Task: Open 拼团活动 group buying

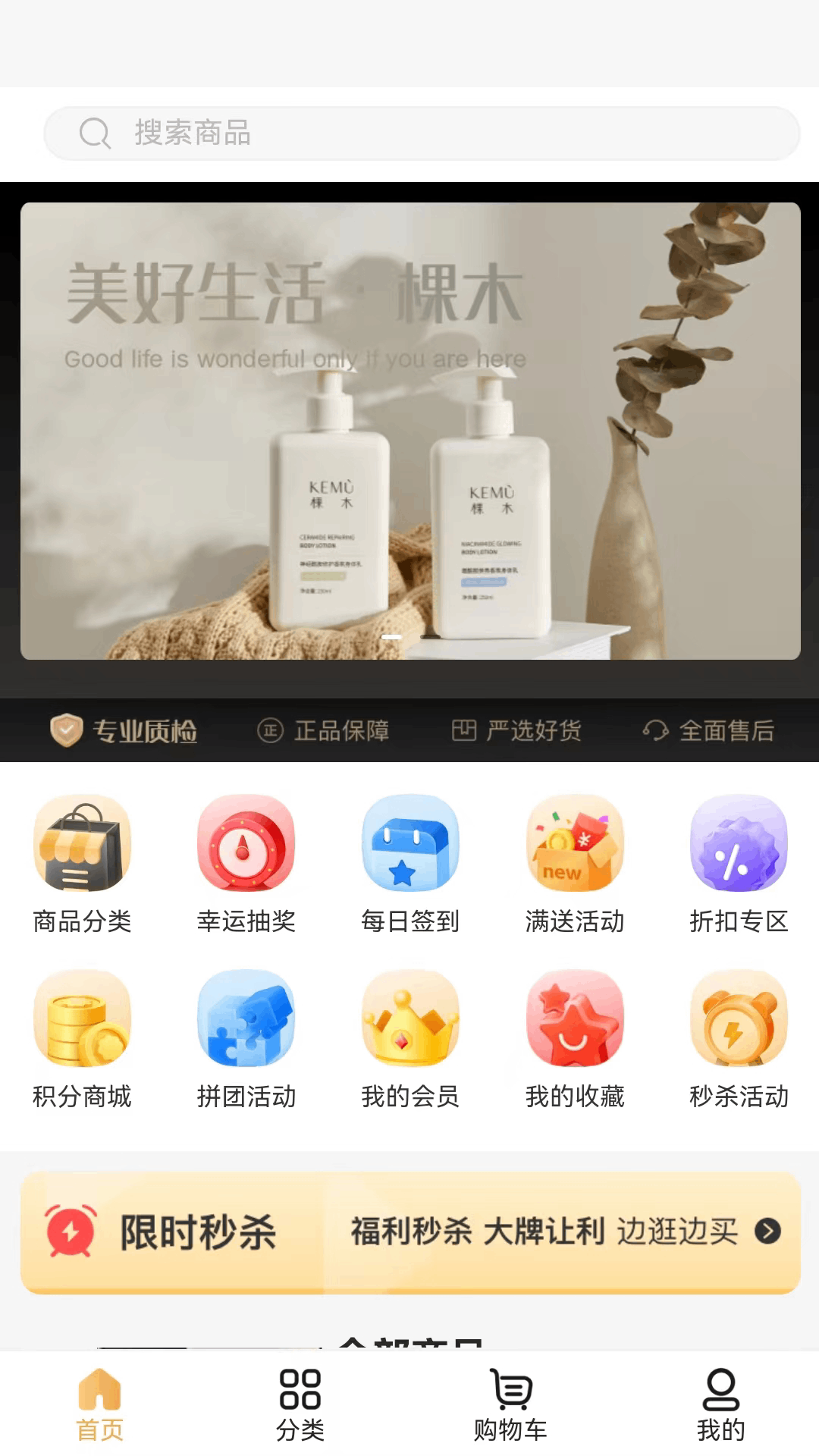Action: (246, 1040)
